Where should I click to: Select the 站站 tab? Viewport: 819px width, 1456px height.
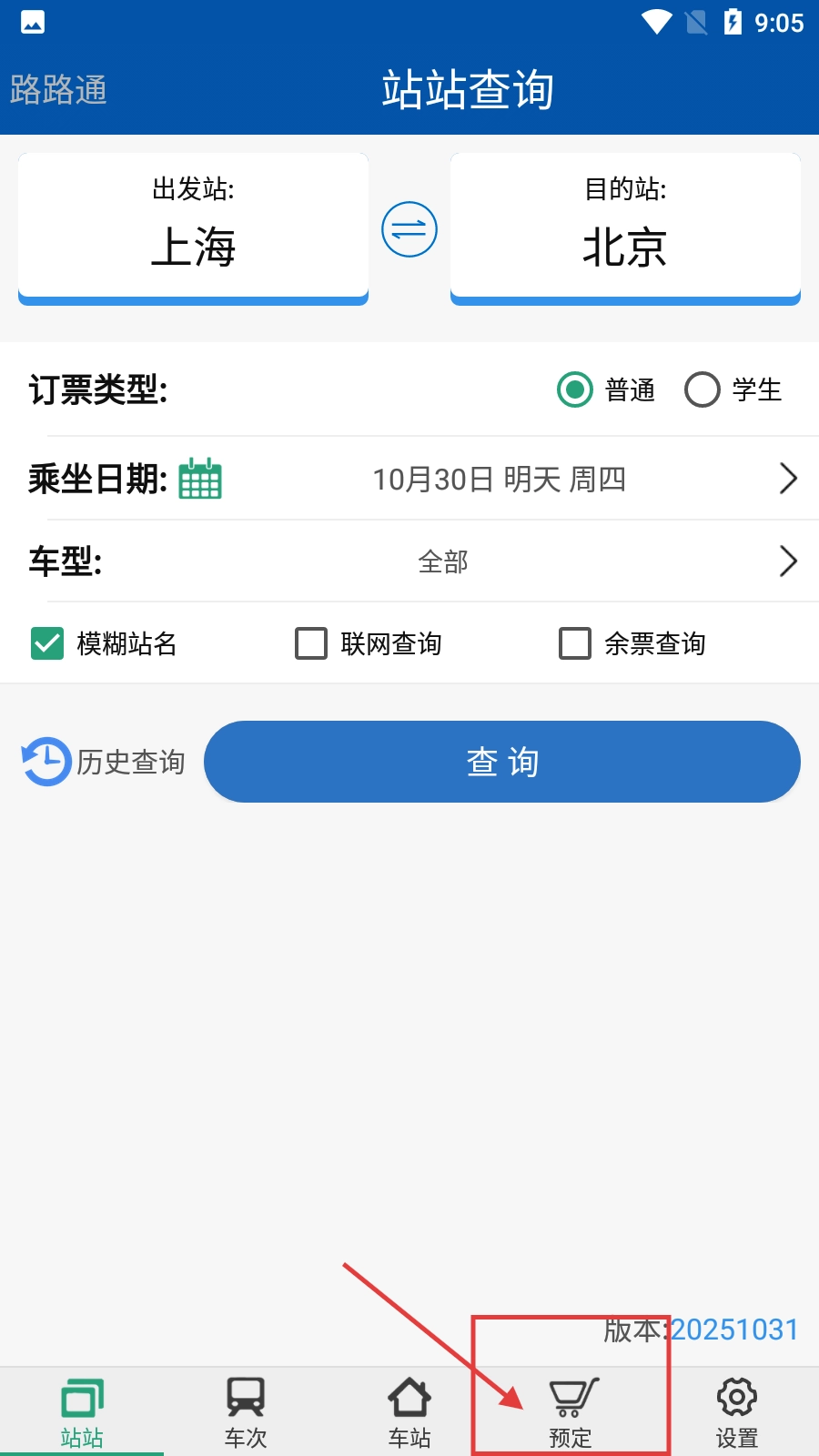(82, 1412)
